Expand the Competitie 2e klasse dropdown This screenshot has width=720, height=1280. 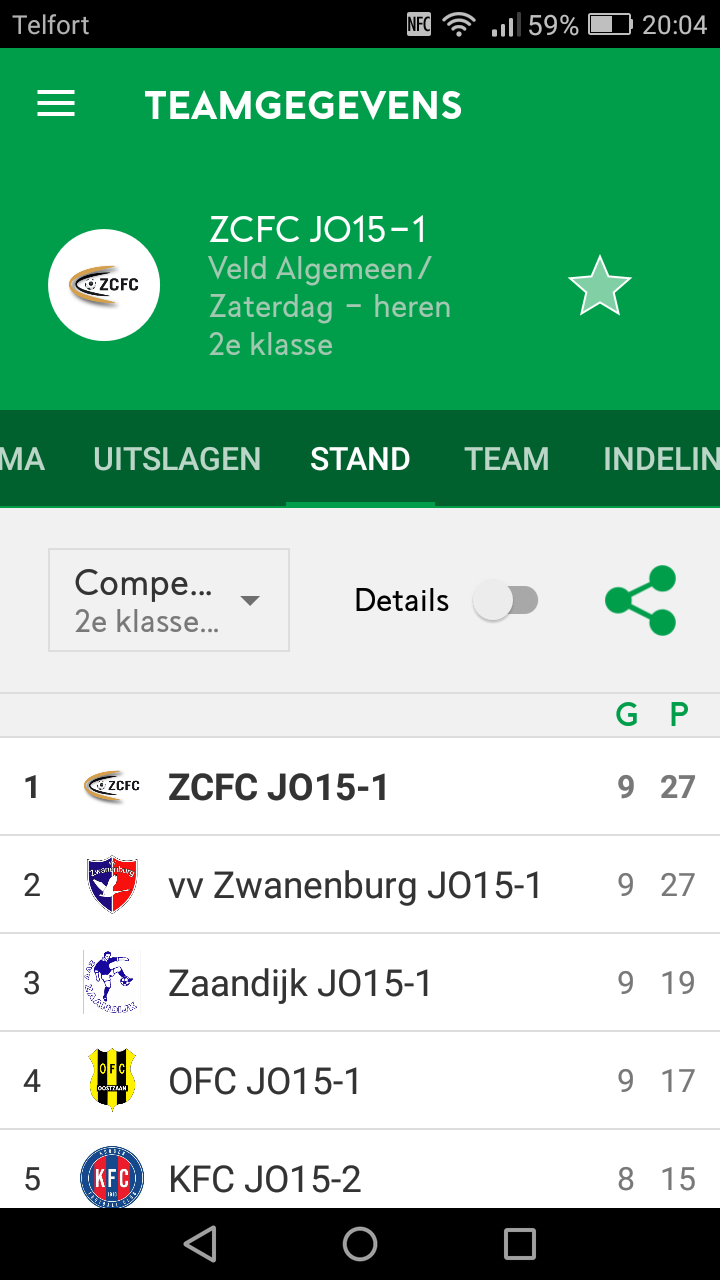pyautogui.click(x=169, y=600)
